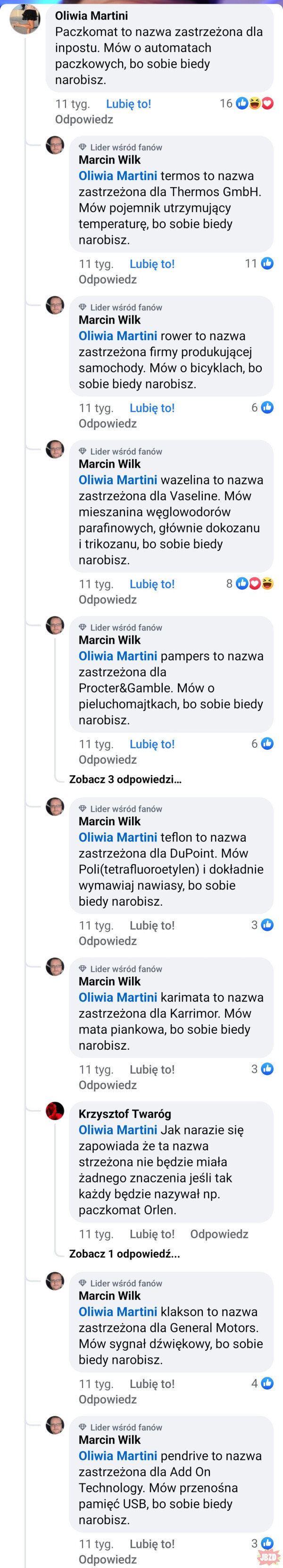Like Marcin Wilk's pampers comment
This screenshot has width=283, height=1568.
(152, 745)
